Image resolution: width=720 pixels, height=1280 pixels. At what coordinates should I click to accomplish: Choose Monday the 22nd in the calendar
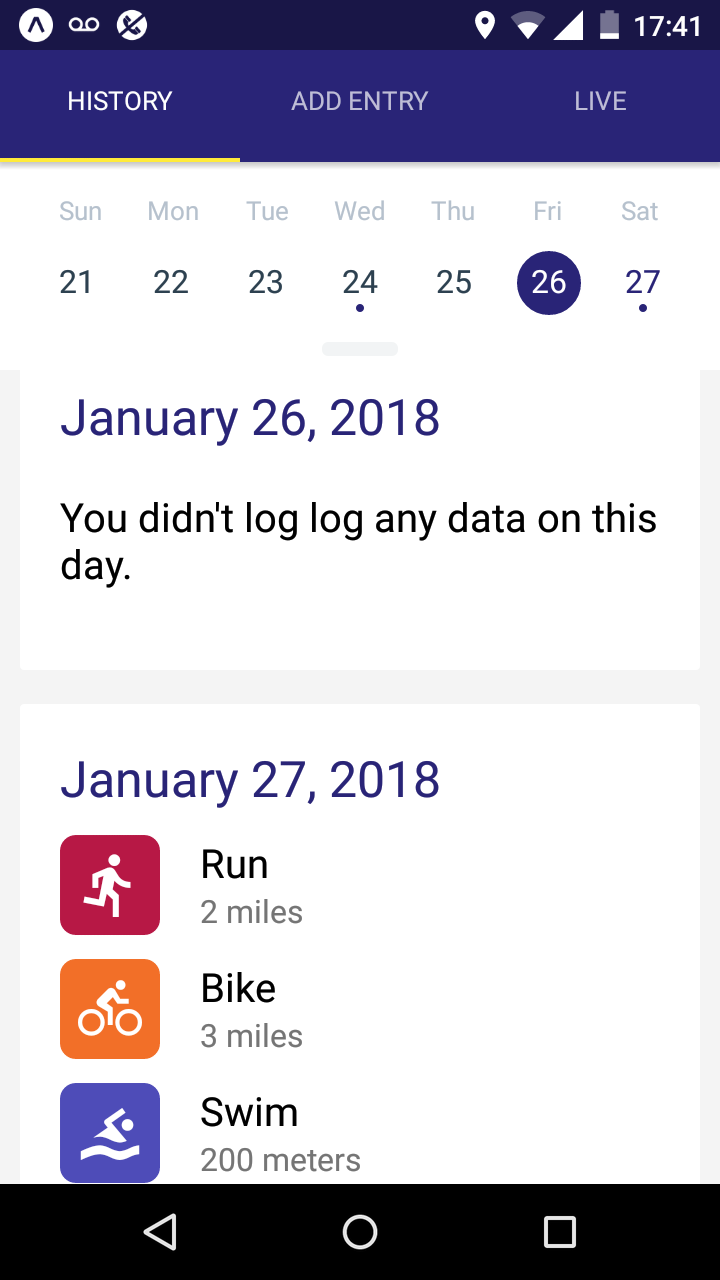coord(171,283)
